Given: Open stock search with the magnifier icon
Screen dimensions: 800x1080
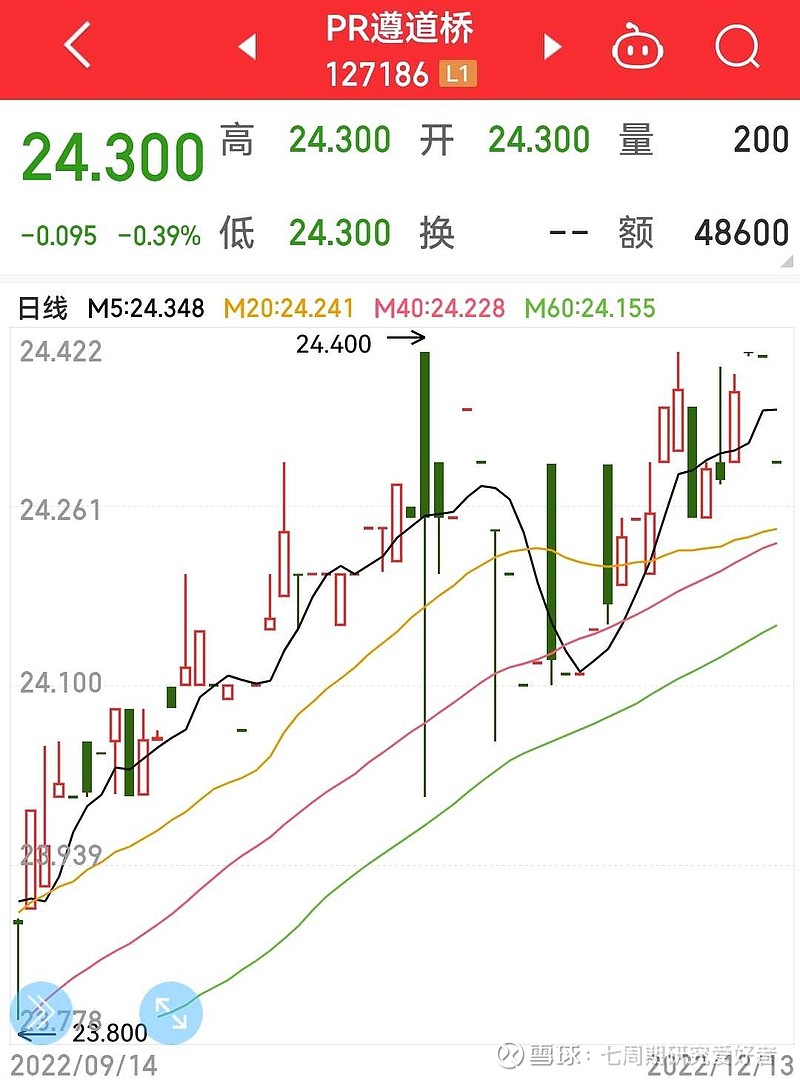Looking at the screenshot, I should tap(738, 46).
